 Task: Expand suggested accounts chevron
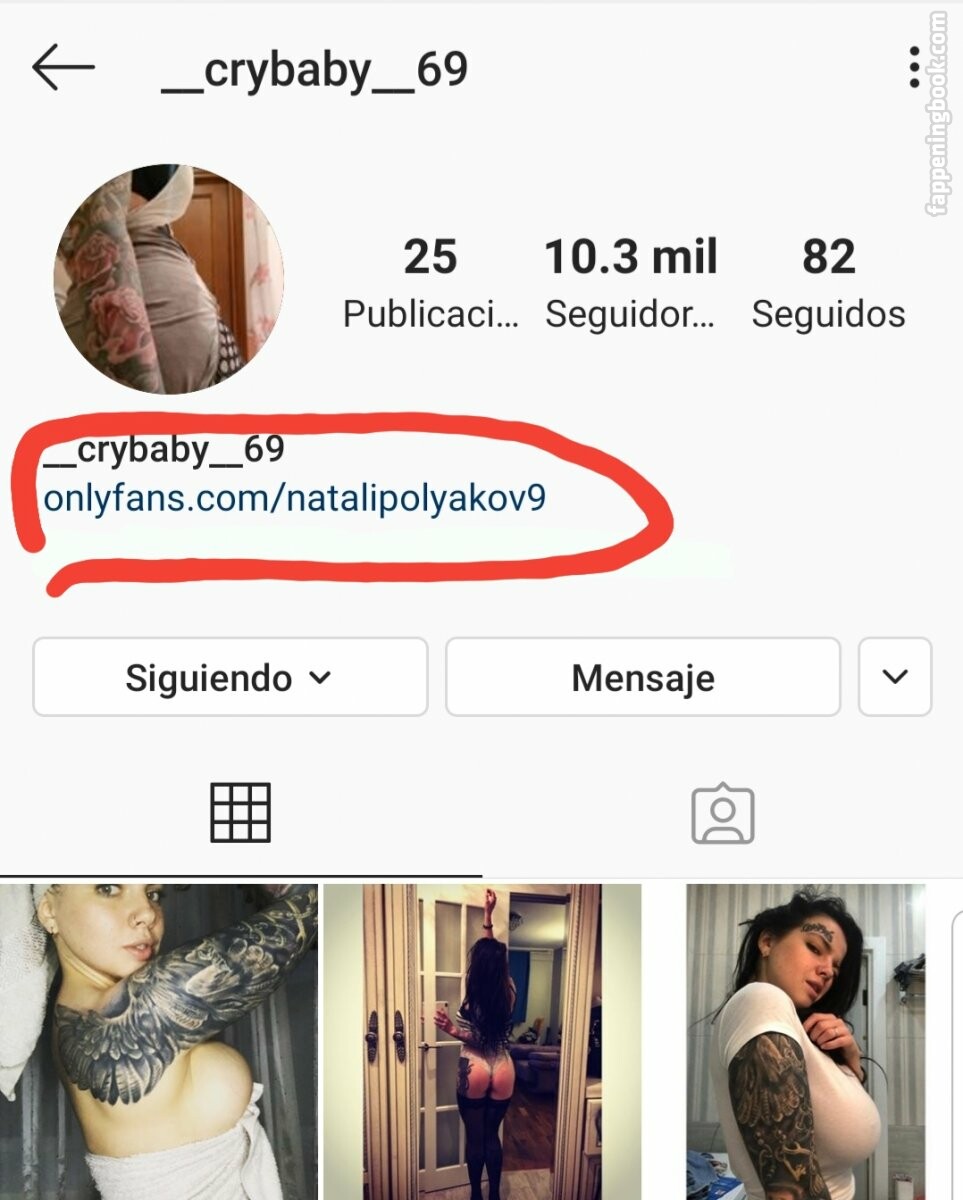[x=895, y=677]
